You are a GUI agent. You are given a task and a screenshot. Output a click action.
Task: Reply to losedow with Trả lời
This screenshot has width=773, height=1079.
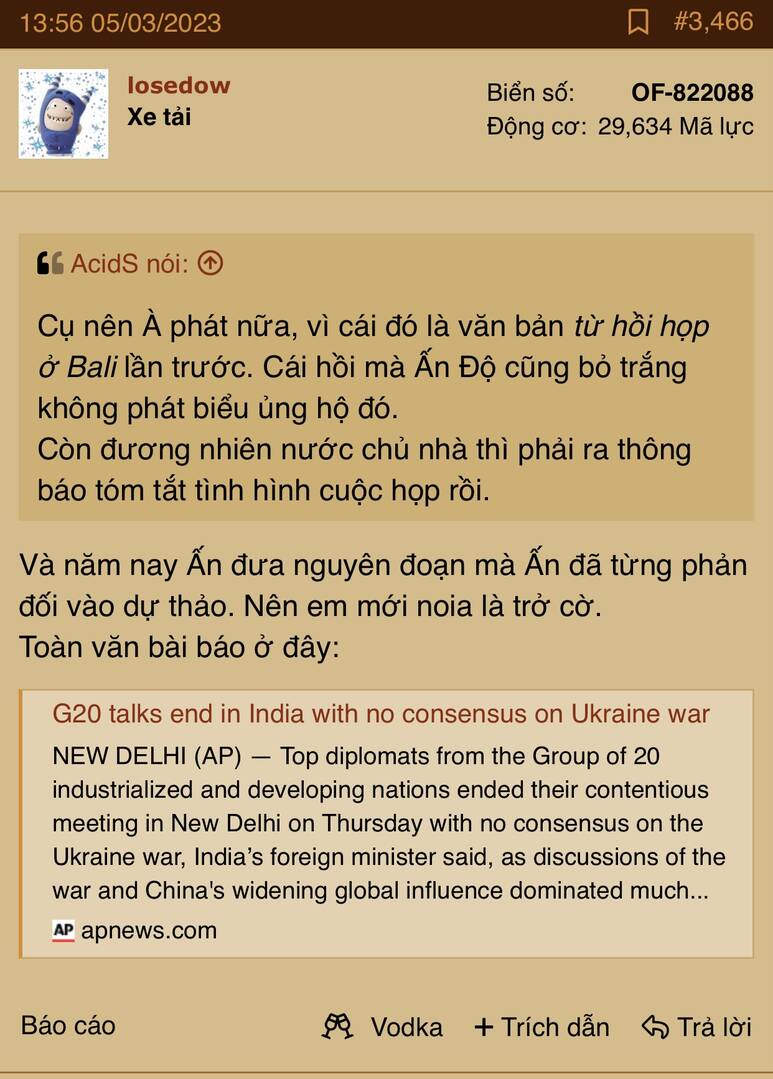click(696, 1027)
